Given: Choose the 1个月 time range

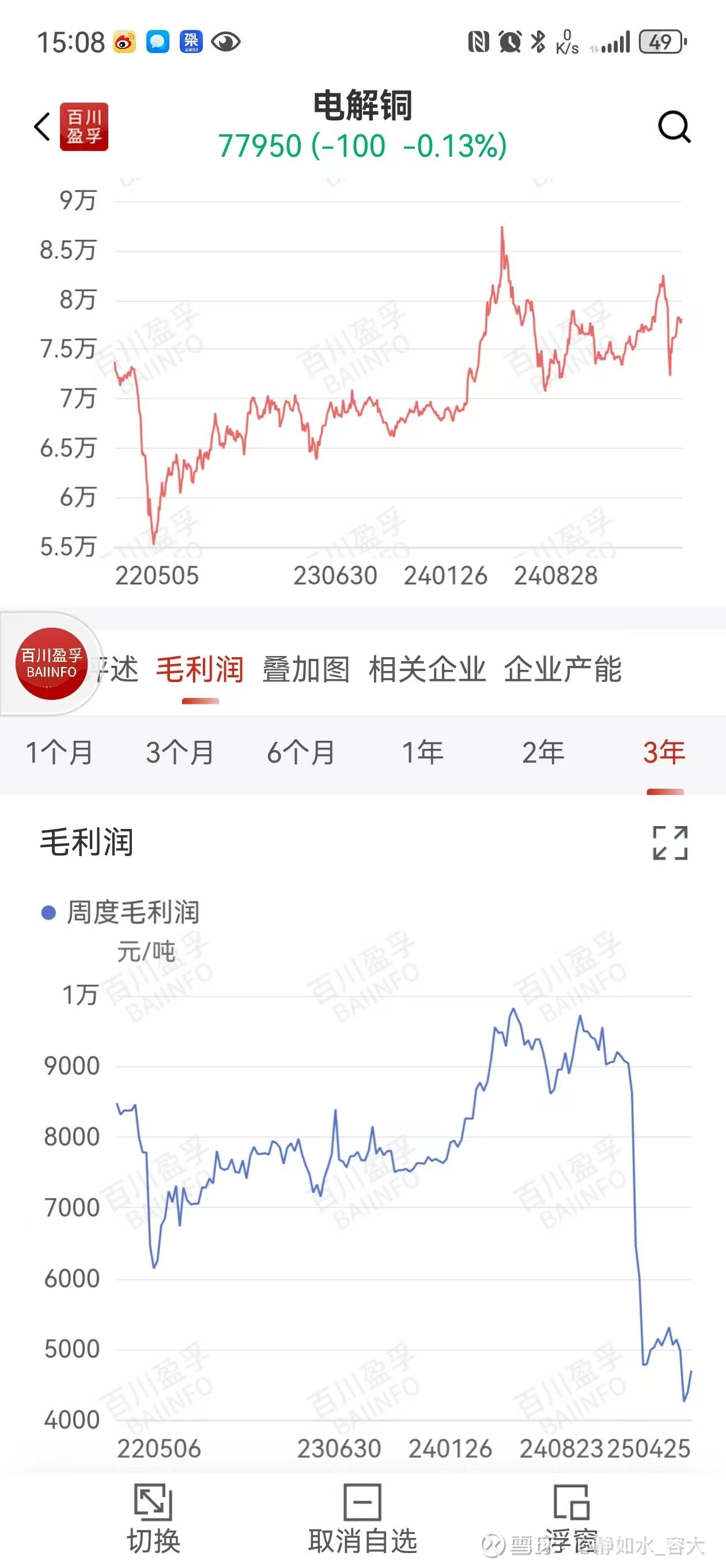Looking at the screenshot, I should pos(59,752).
